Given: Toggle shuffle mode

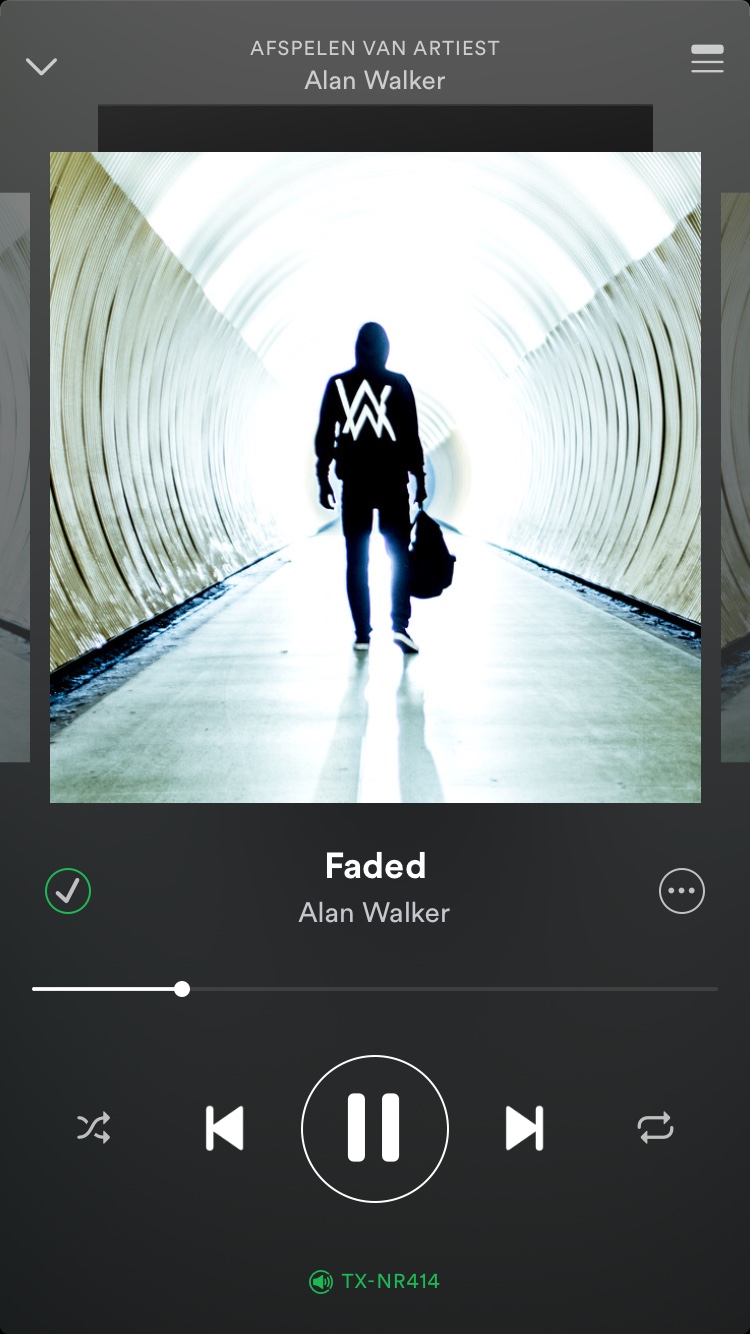Looking at the screenshot, I should 94,1128.
